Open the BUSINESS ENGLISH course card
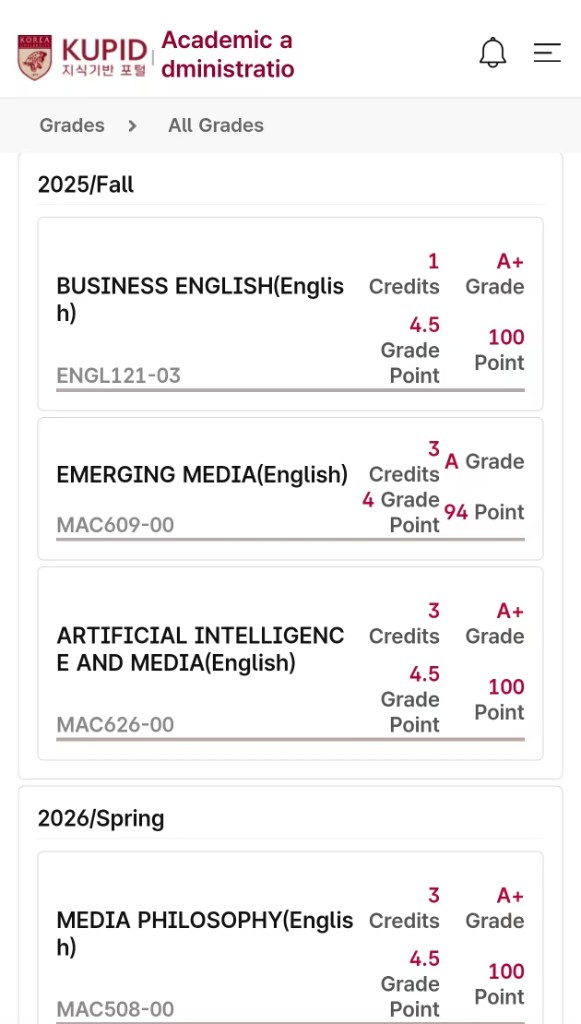Viewport: 581px width, 1024px height. (x=290, y=314)
